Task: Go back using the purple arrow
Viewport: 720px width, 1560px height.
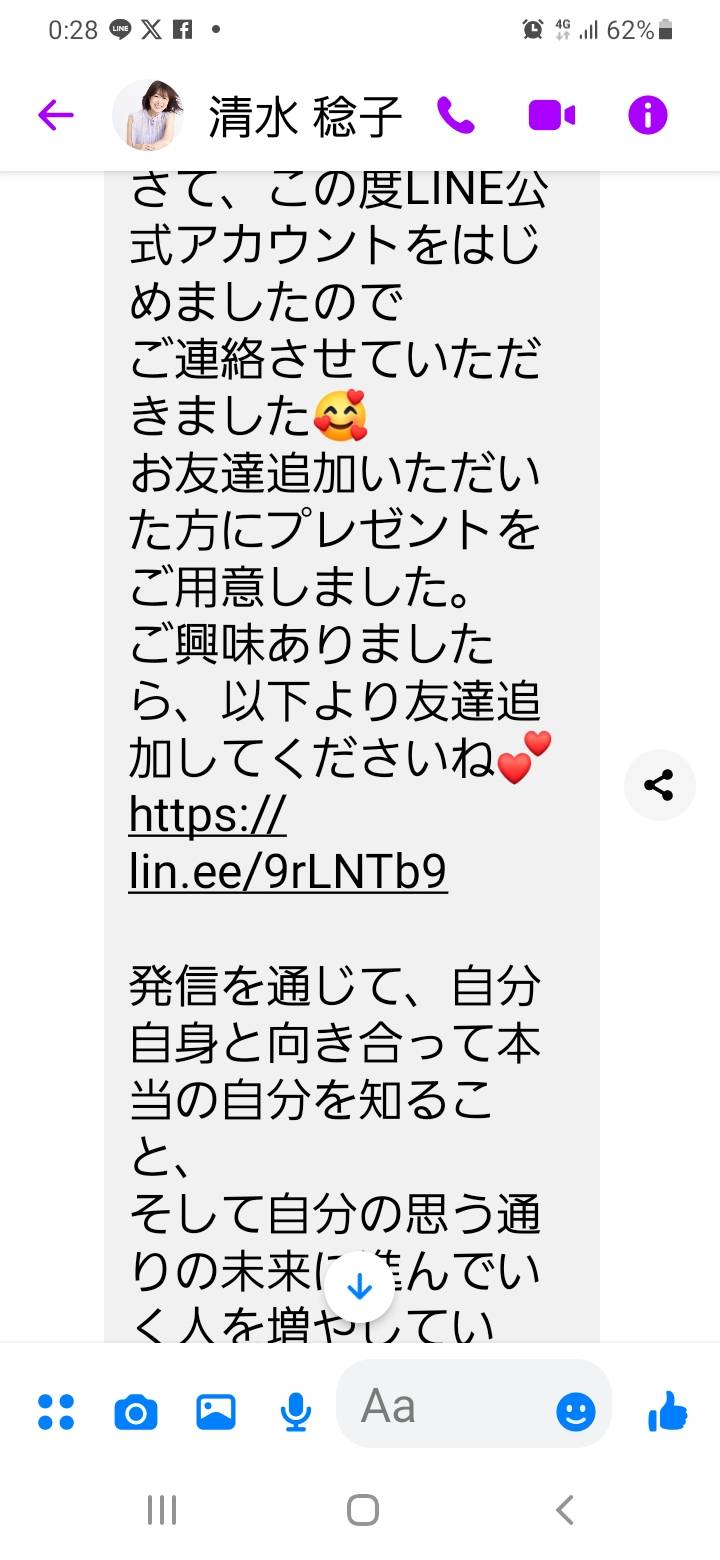Action: tap(56, 116)
